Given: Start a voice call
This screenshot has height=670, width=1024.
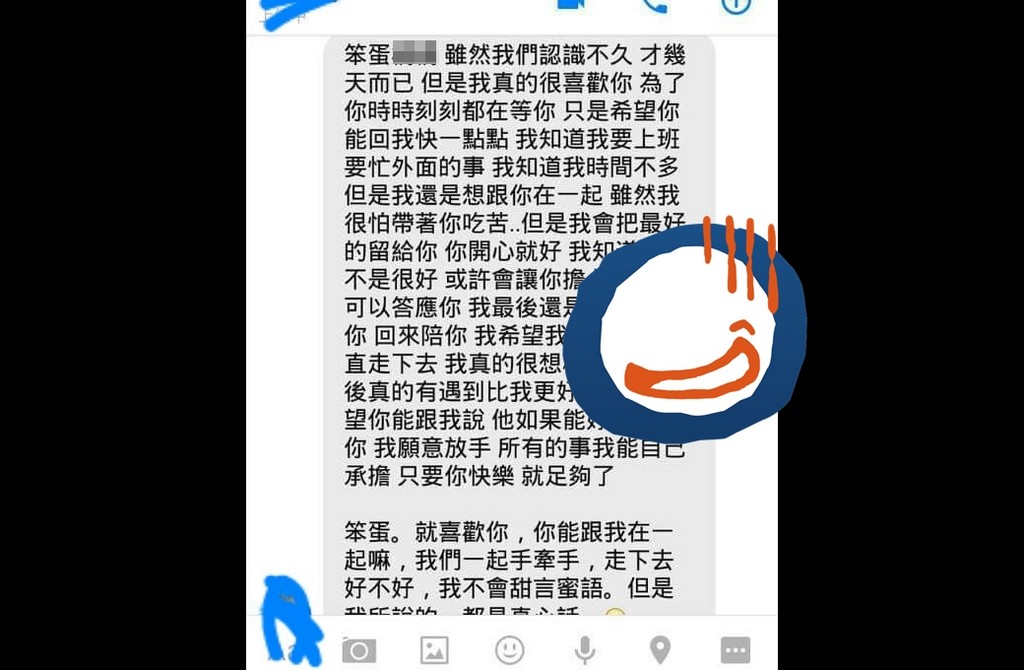Looking at the screenshot, I should (x=655, y=4).
